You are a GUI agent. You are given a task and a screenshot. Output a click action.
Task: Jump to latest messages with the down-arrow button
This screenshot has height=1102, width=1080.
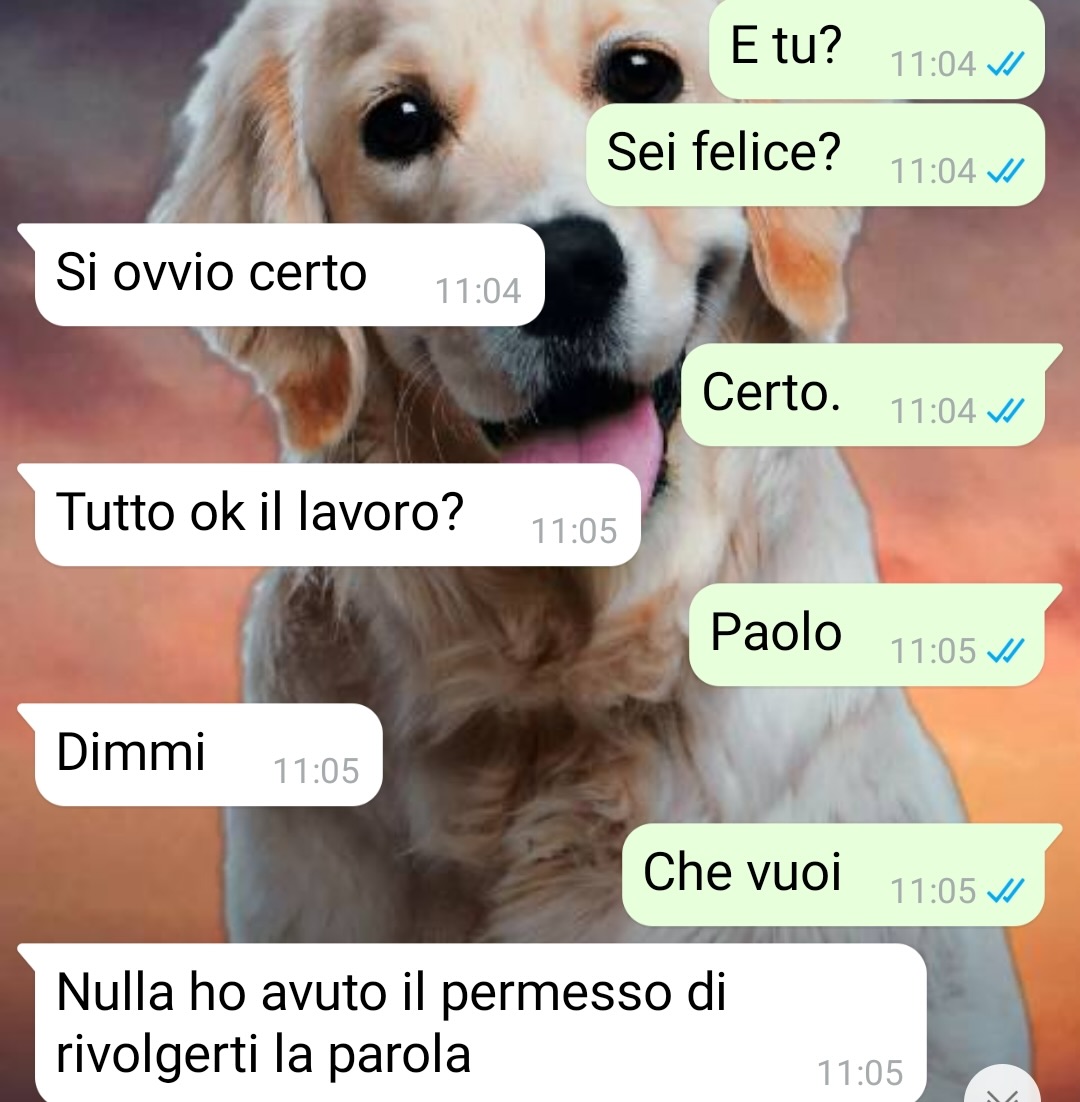coord(1002,1090)
